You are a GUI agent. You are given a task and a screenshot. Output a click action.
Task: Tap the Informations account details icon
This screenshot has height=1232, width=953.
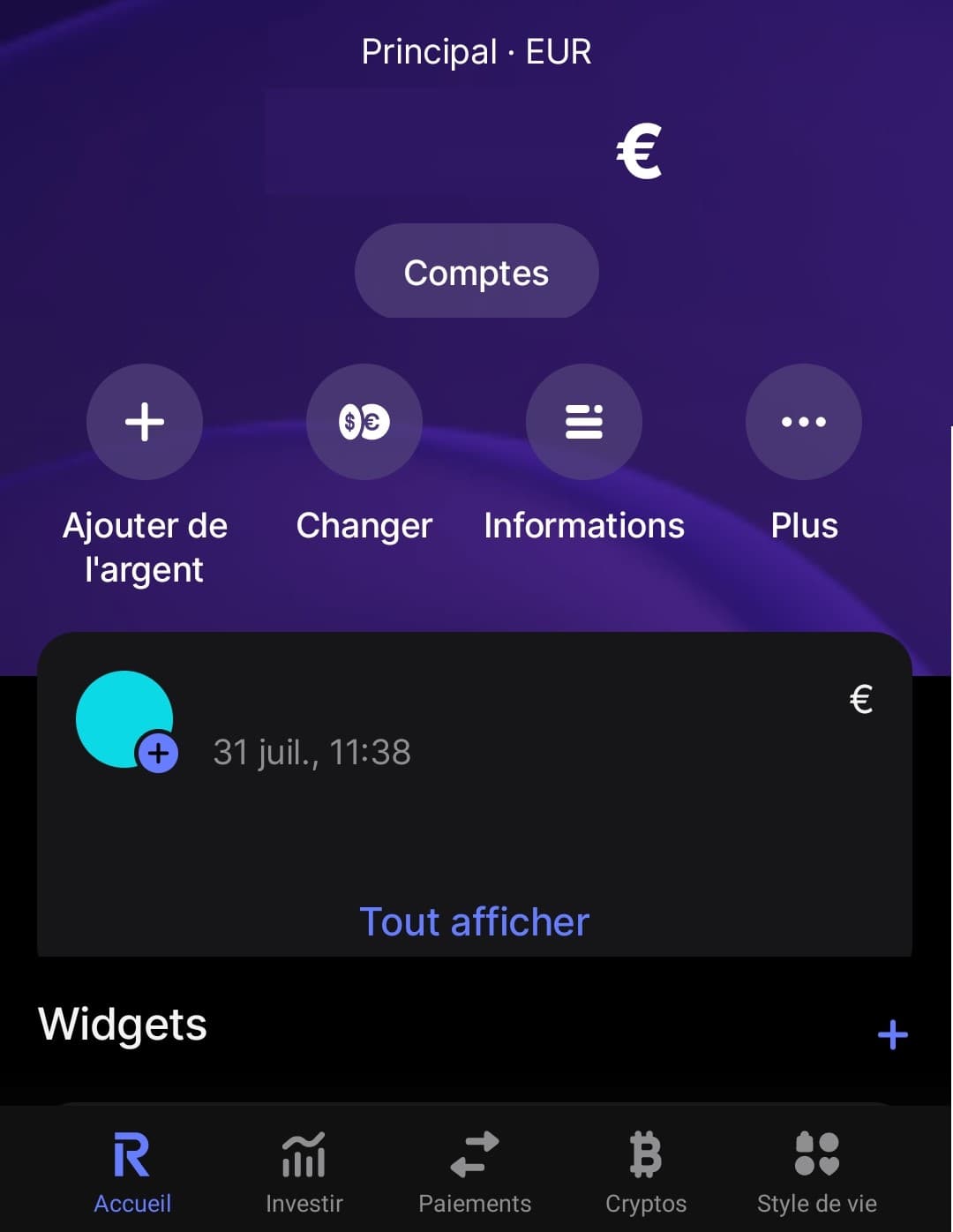pos(583,422)
